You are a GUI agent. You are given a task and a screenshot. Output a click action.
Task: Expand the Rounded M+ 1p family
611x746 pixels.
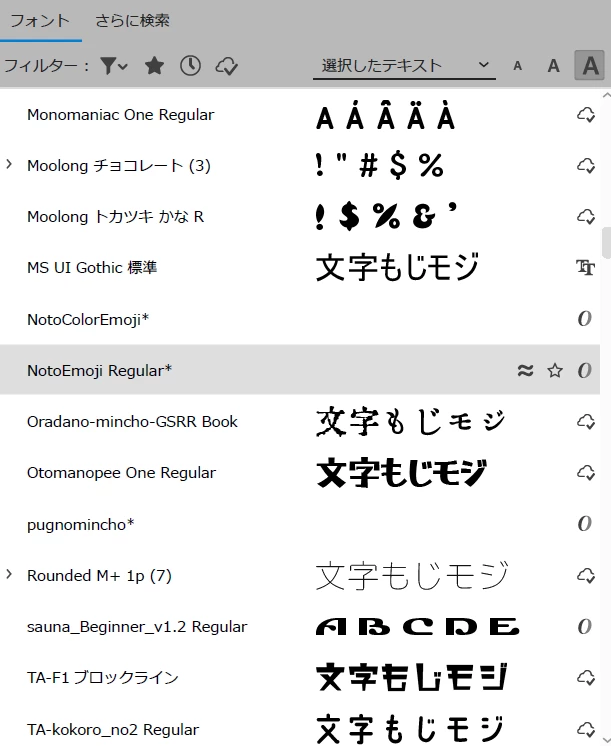point(10,575)
